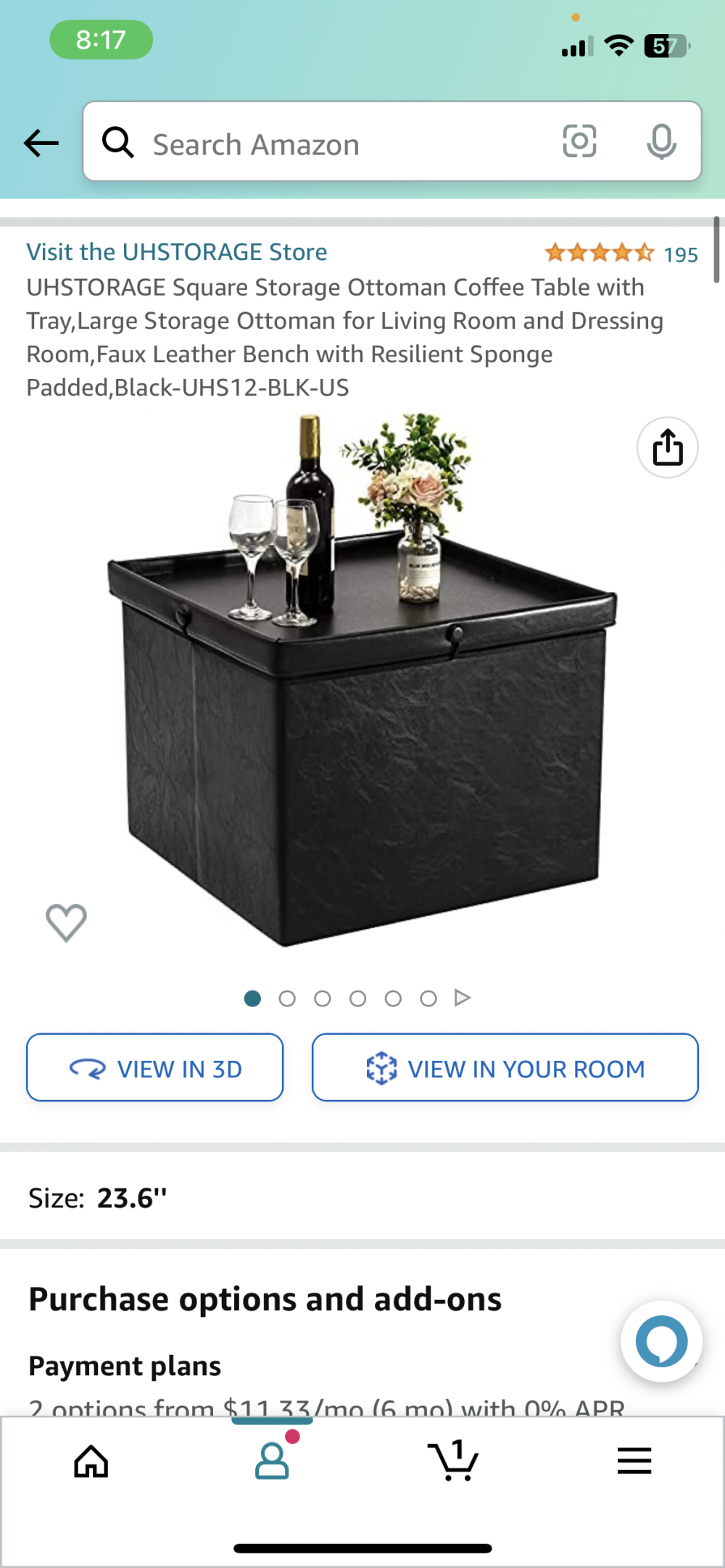Go to the Home tab
This screenshot has height=1568, width=725.
91,1461
